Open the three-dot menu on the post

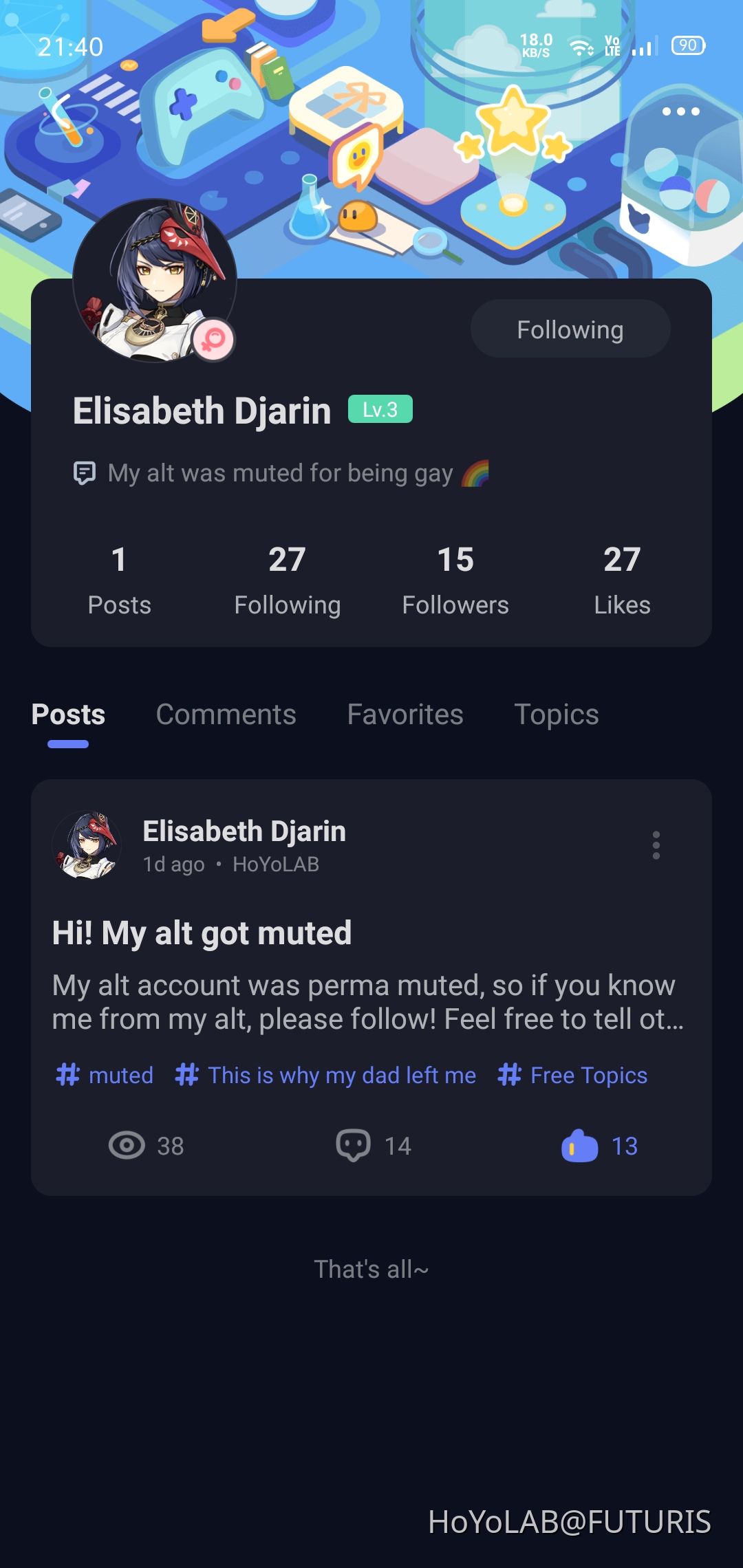(x=656, y=847)
